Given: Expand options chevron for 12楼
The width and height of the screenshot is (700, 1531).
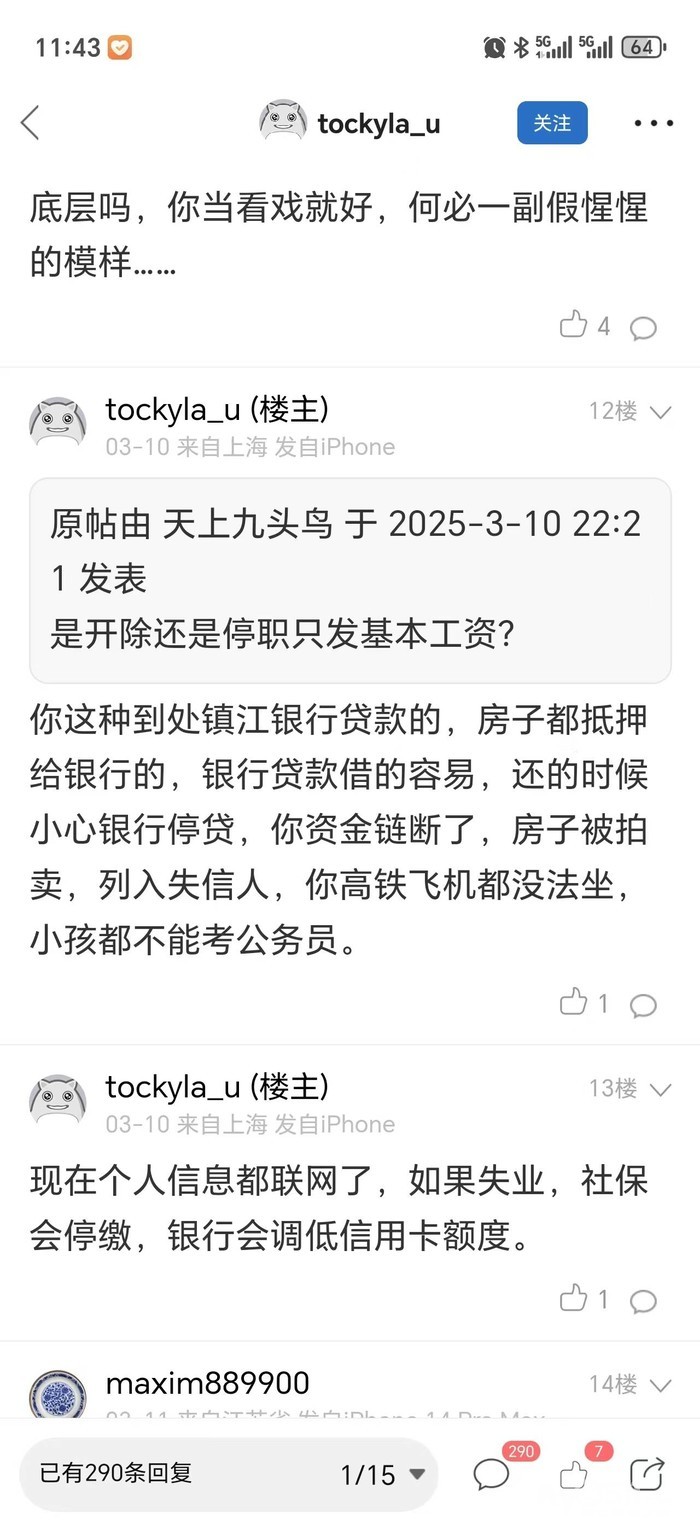Looking at the screenshot, I should pos(660,412).
